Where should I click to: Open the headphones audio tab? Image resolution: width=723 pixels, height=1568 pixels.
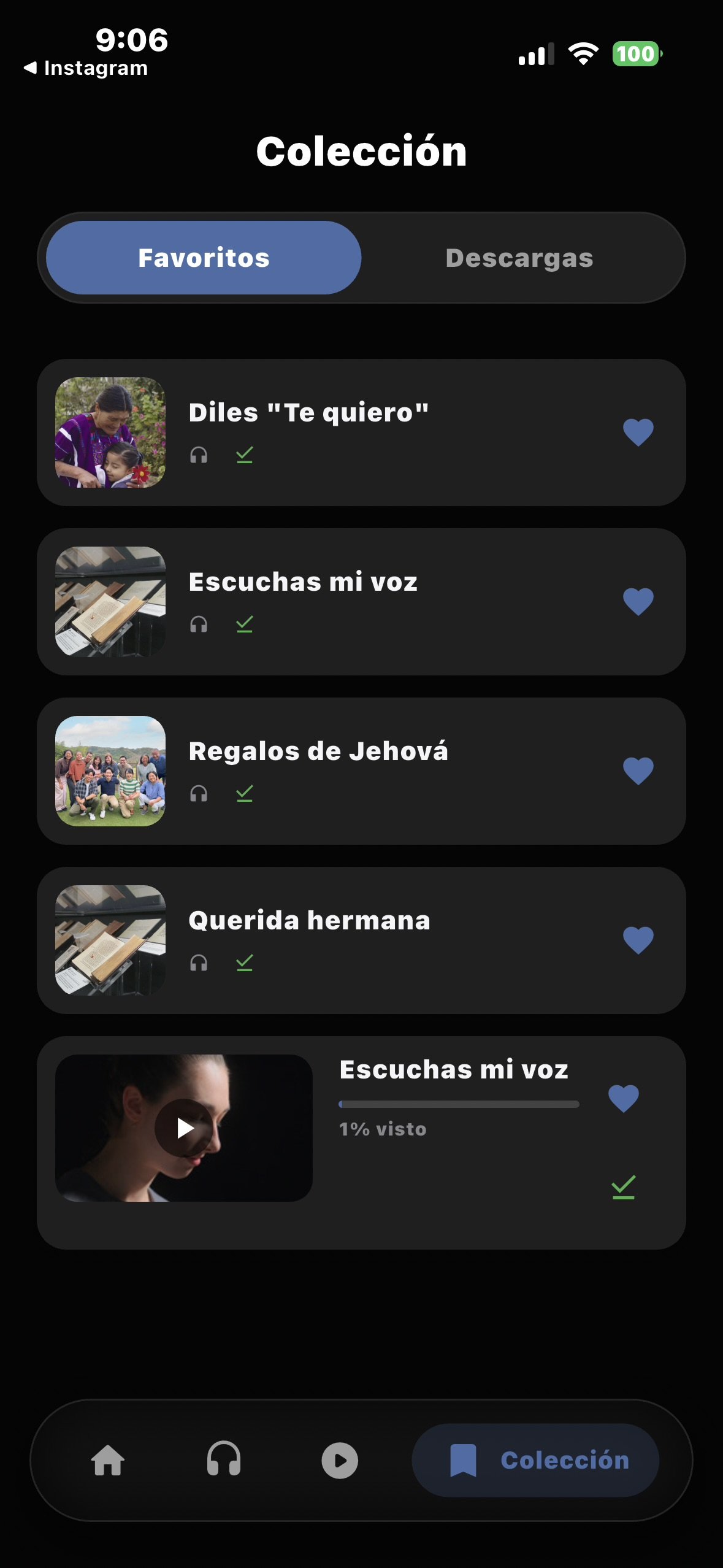tap(224, 1460)
